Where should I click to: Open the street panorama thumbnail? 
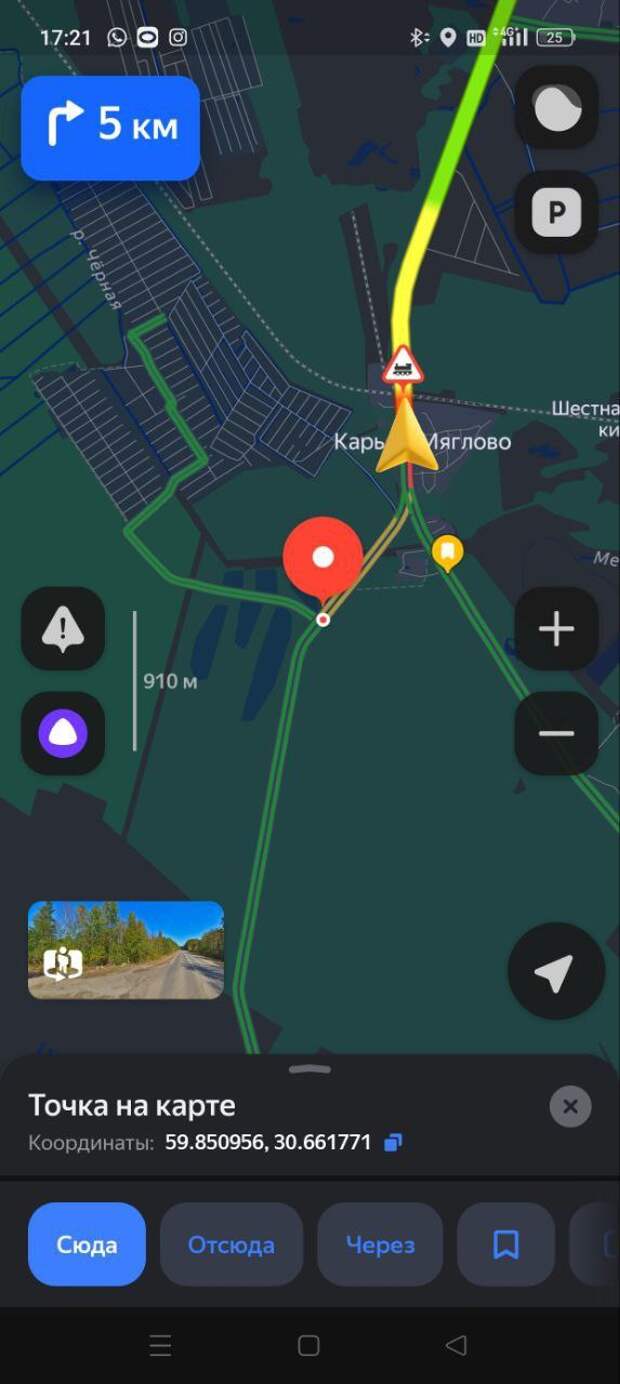[126, 950]
